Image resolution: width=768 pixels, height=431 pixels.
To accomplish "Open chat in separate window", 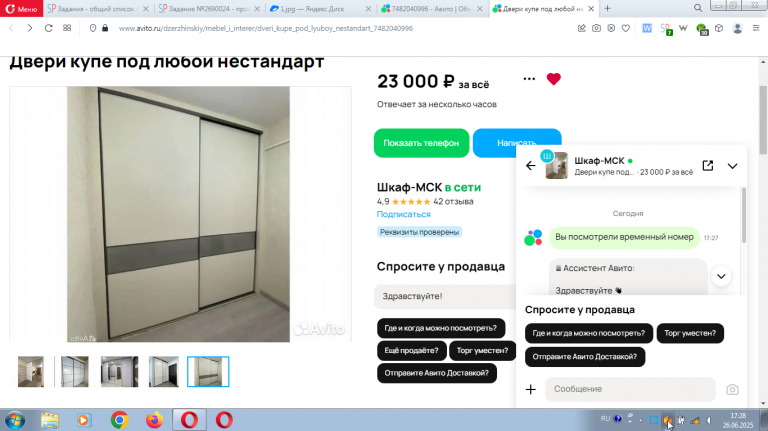I will [x=708, y=166].
